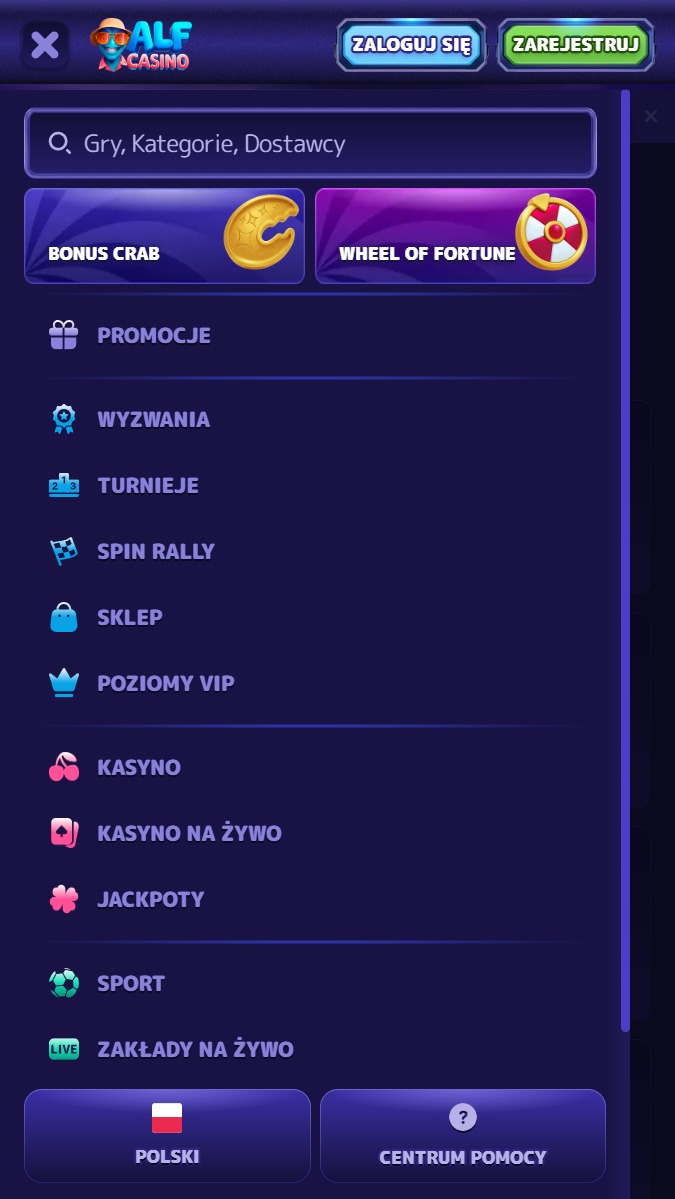
Task: Change language from Polski
Action: point(167,1135)
